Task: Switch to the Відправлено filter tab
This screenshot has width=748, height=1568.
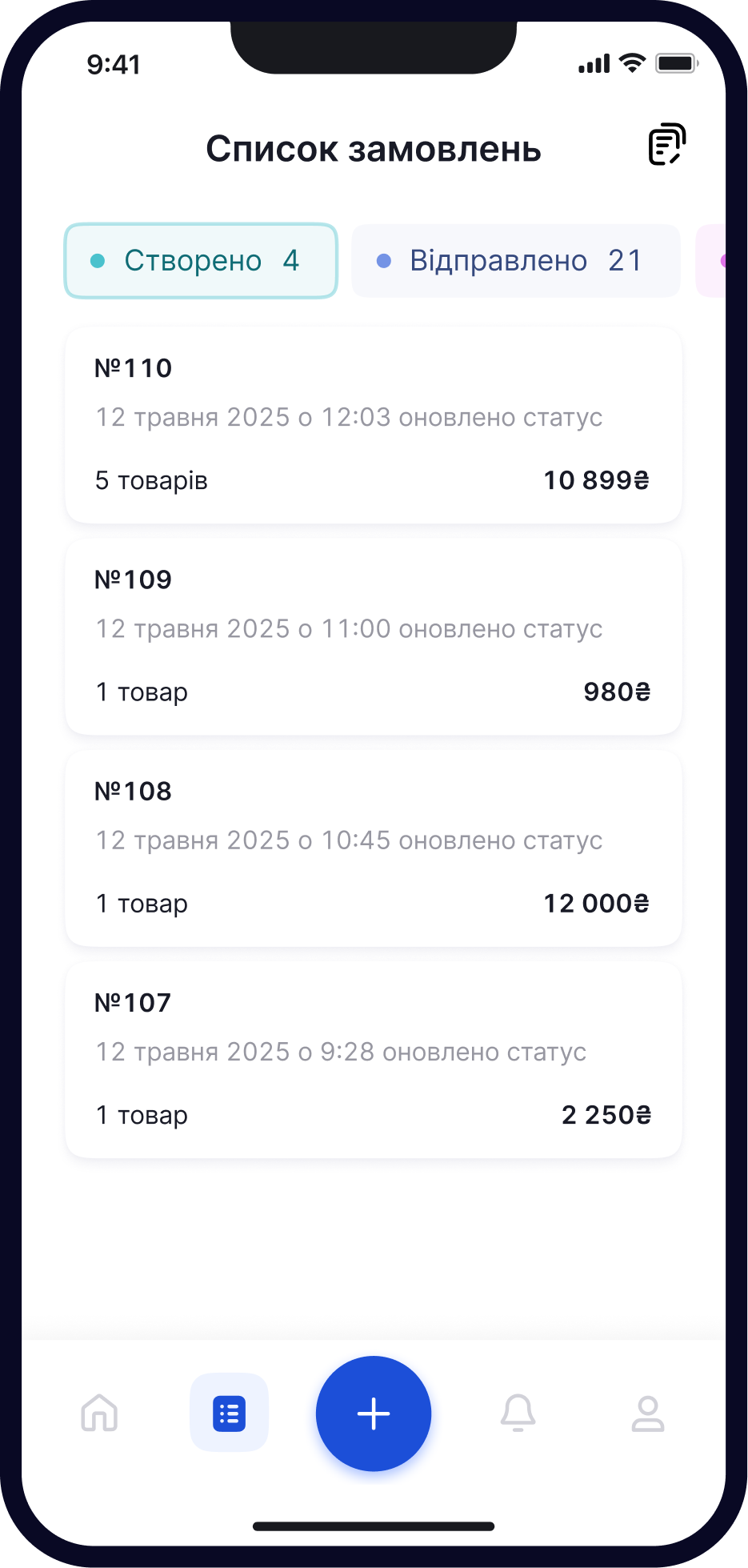Action: pos(514,260)
